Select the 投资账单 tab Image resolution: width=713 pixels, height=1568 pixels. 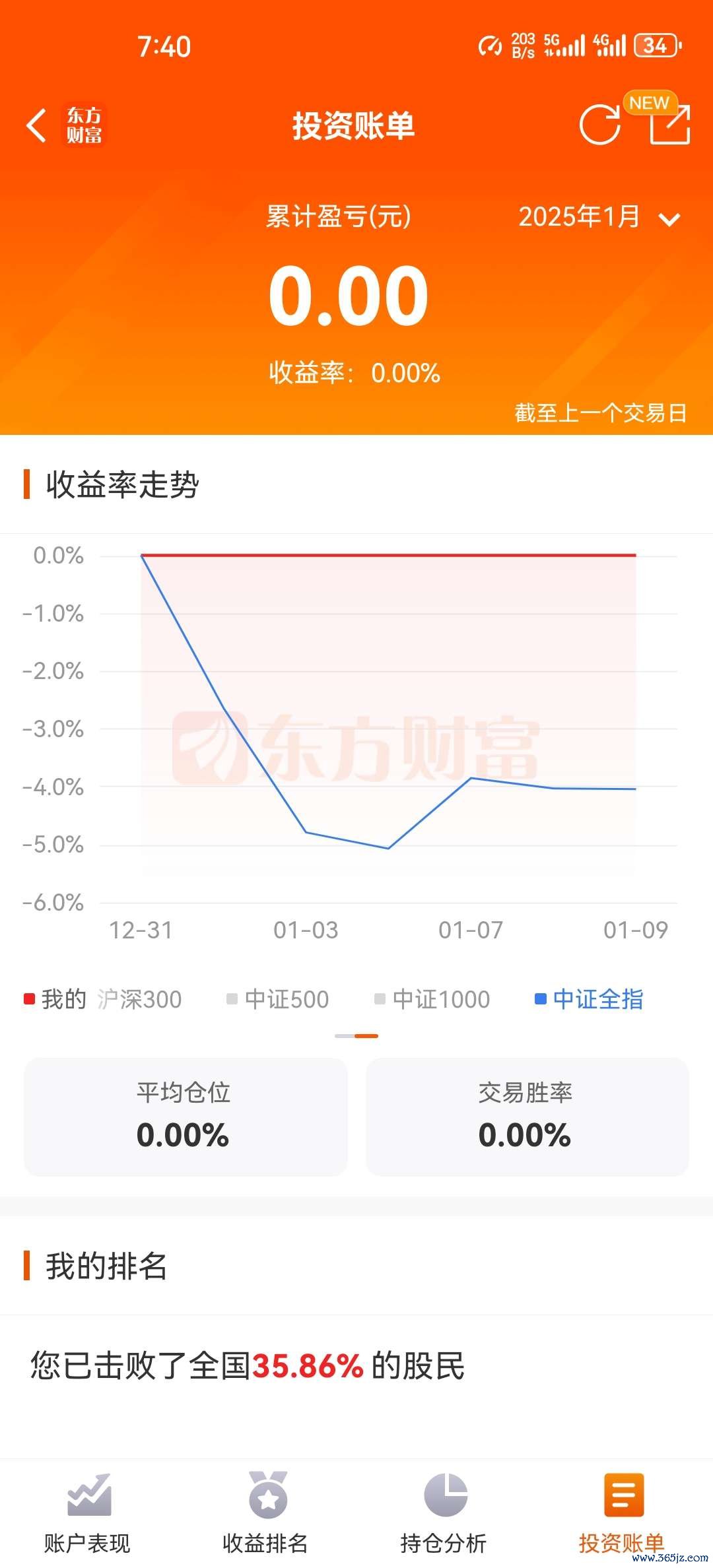(x=623, y=1512)
